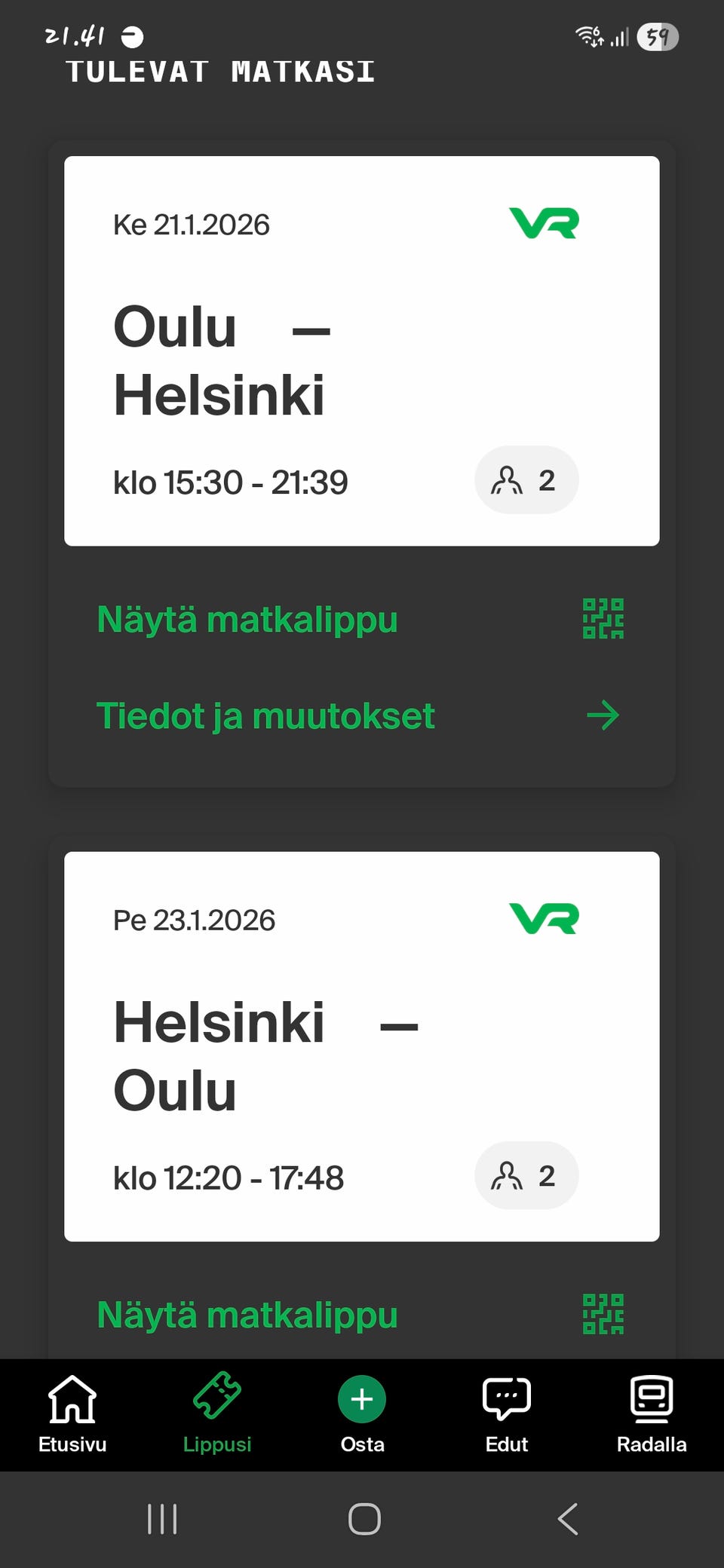Open the Osta plus icon to buy tickets
The height and width of the screenshot is (1568, 724).
[x=361, y=1400]
